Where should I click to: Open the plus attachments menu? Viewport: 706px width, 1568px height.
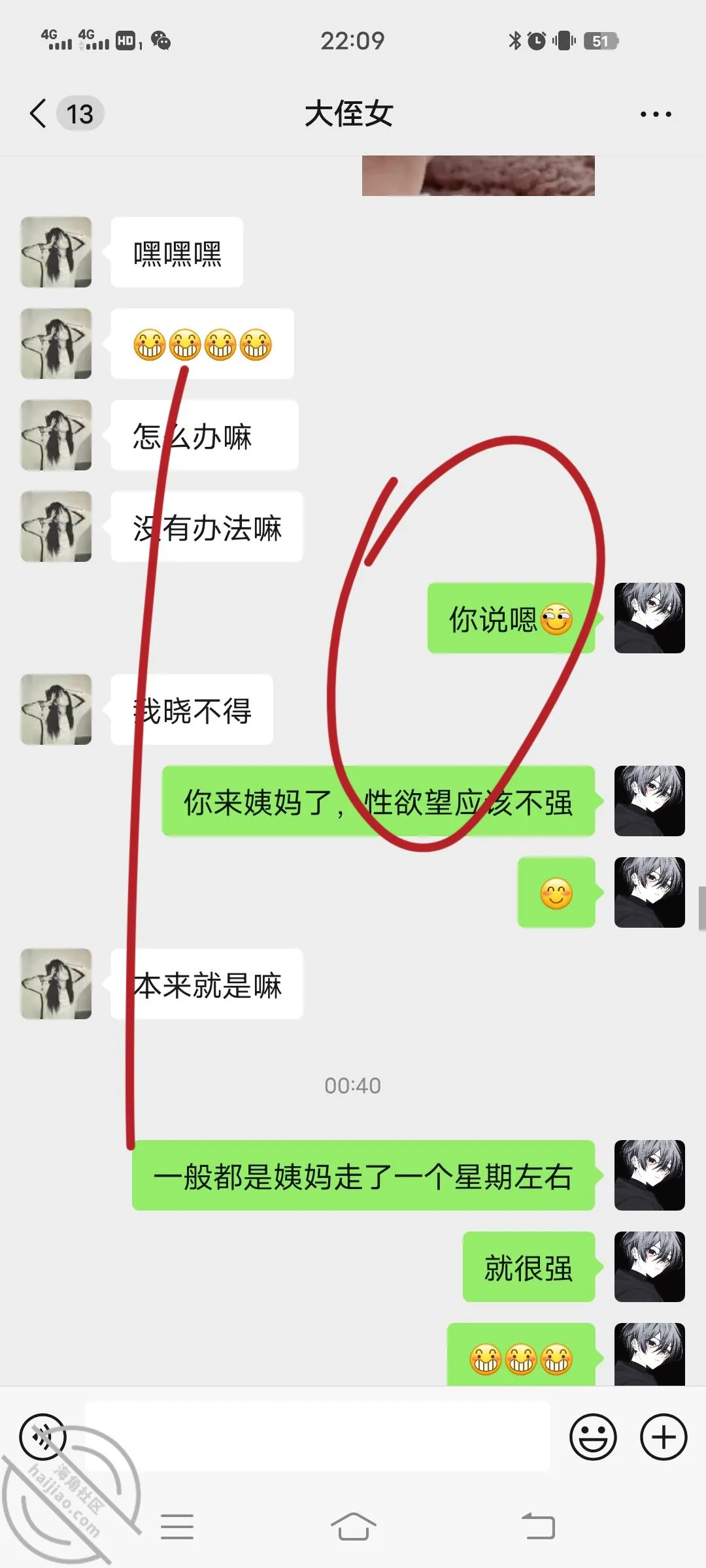pos(664,1437)
